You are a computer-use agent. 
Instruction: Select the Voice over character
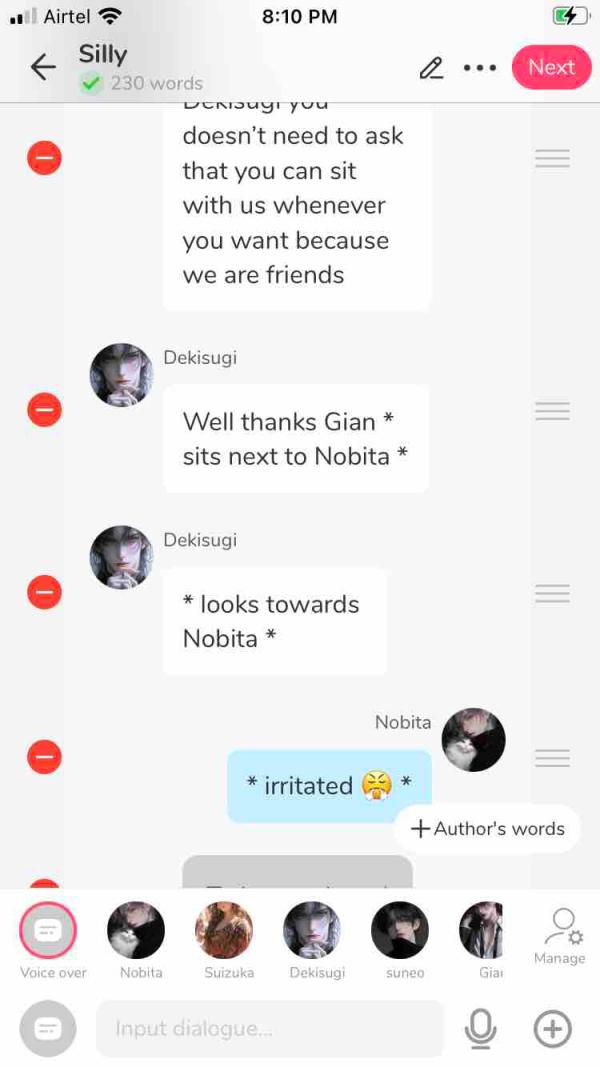coord(48,931)
